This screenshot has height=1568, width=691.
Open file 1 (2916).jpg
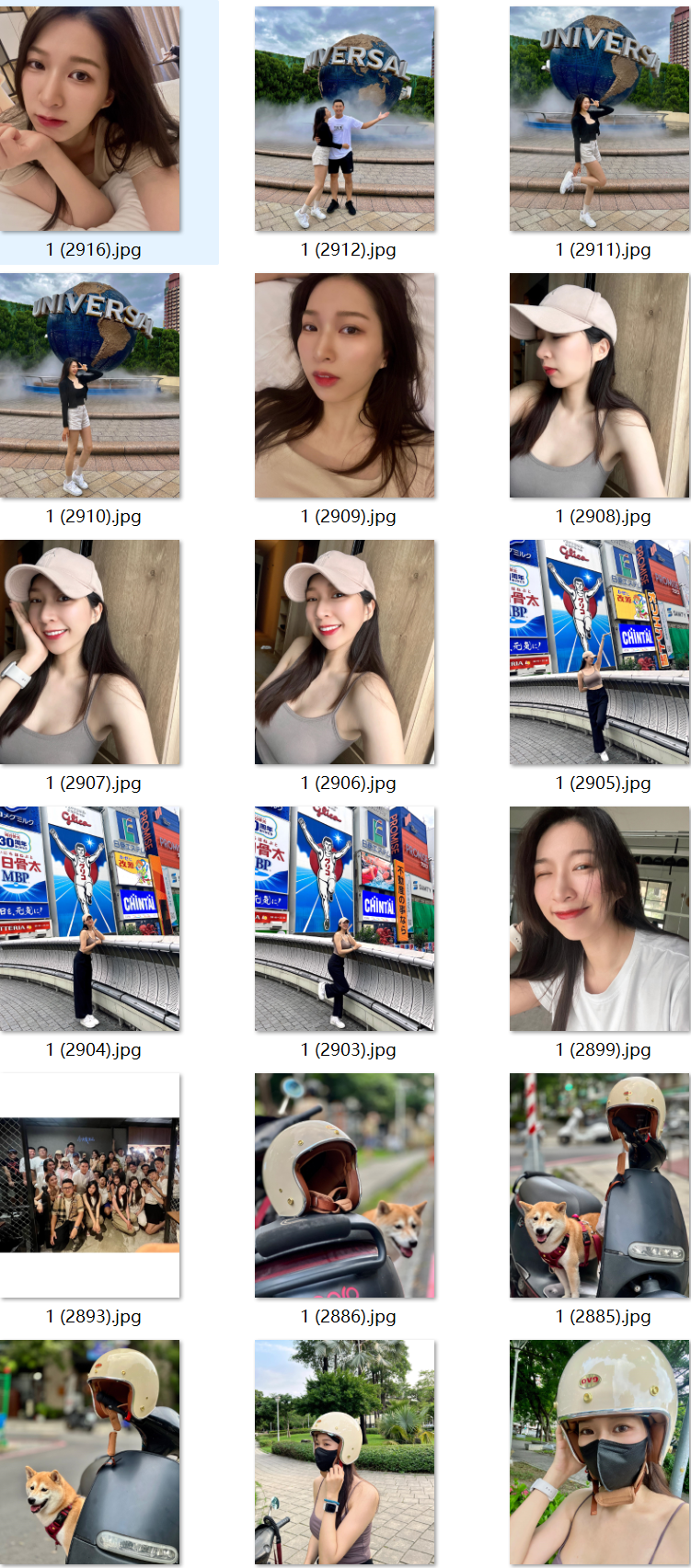pos(90,120)
